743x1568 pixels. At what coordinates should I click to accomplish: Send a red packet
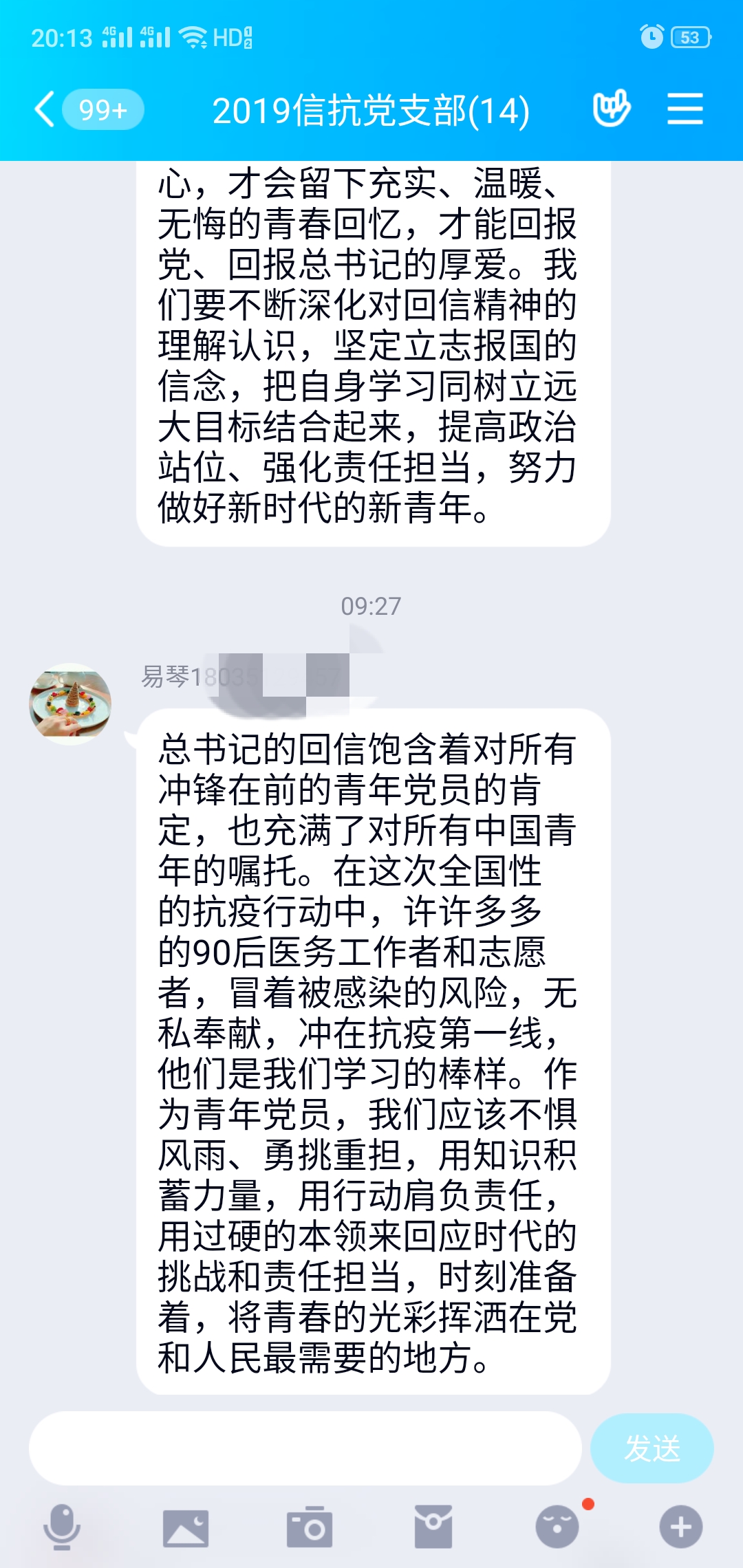(433, 1527)
